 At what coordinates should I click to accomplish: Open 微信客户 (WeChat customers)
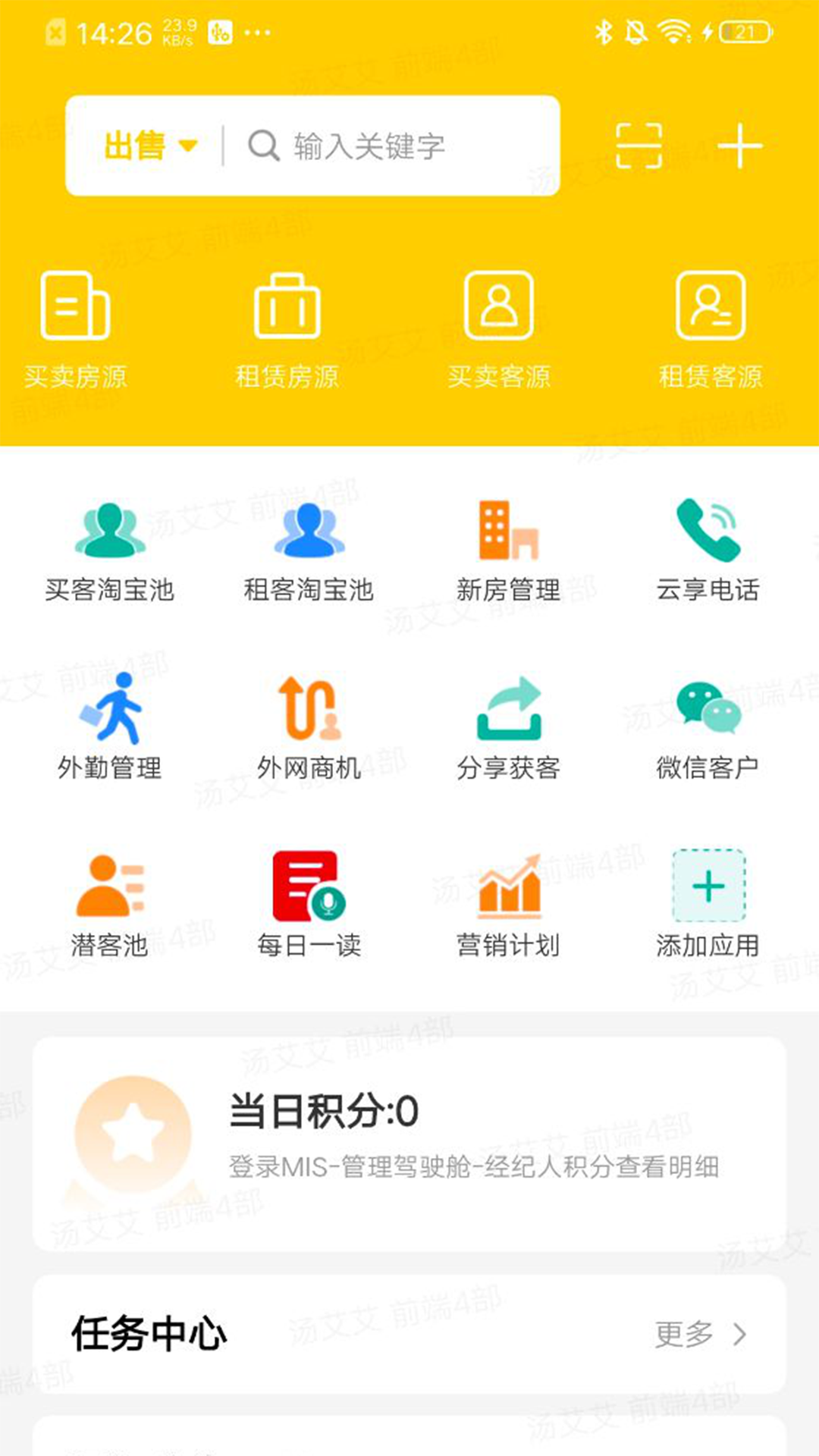[x=708, y=724]
